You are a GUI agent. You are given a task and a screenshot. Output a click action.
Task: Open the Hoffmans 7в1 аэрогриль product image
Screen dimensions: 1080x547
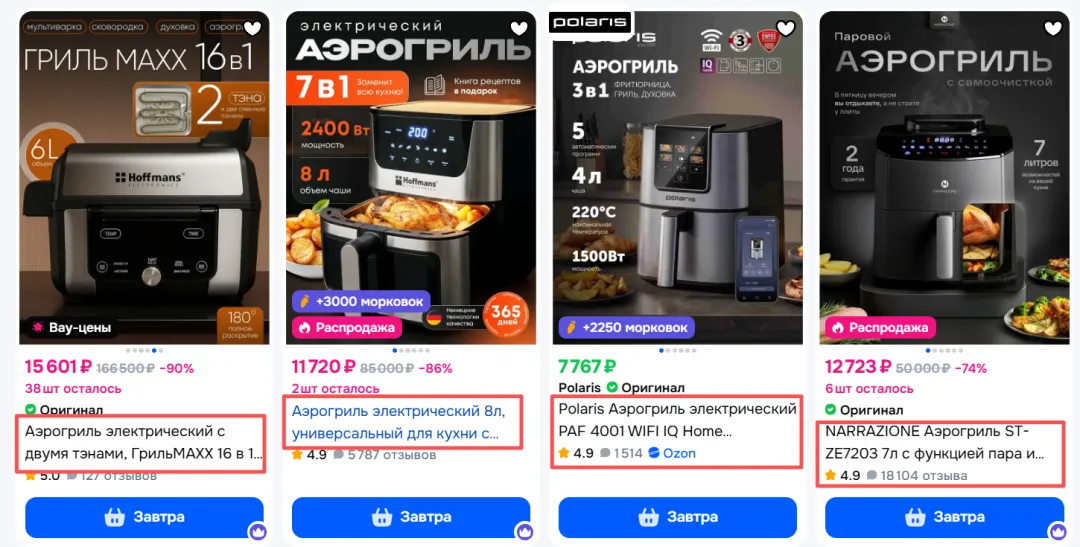coord(411,180)
